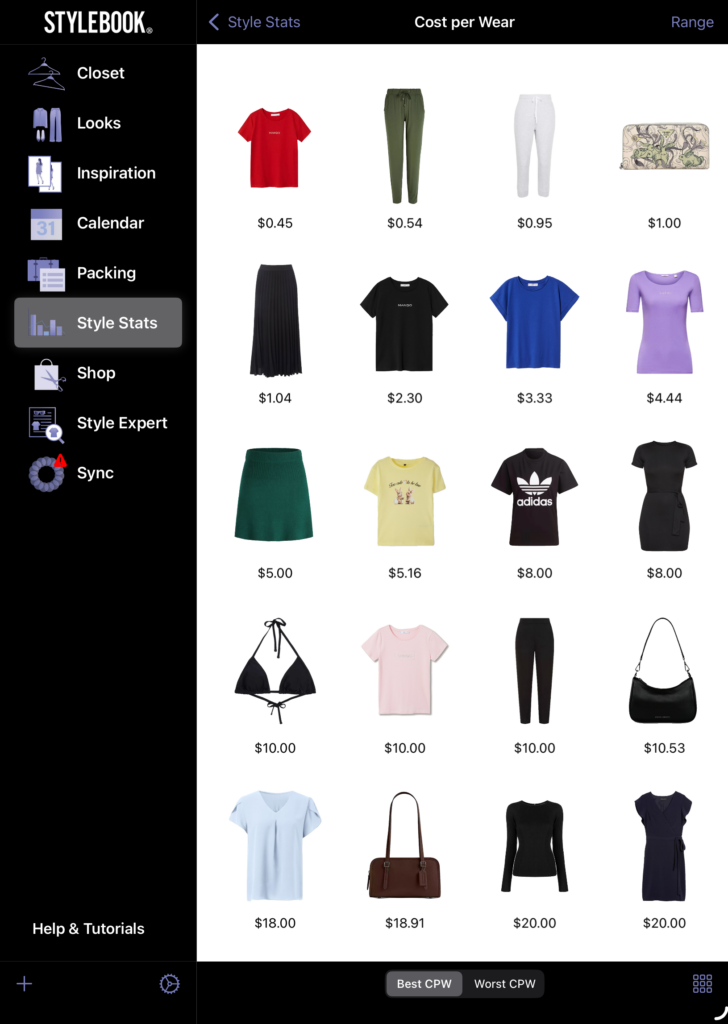This screenshot has width=728, height=1024.
Task: Open the Shop section
Action: pos(95,373)
